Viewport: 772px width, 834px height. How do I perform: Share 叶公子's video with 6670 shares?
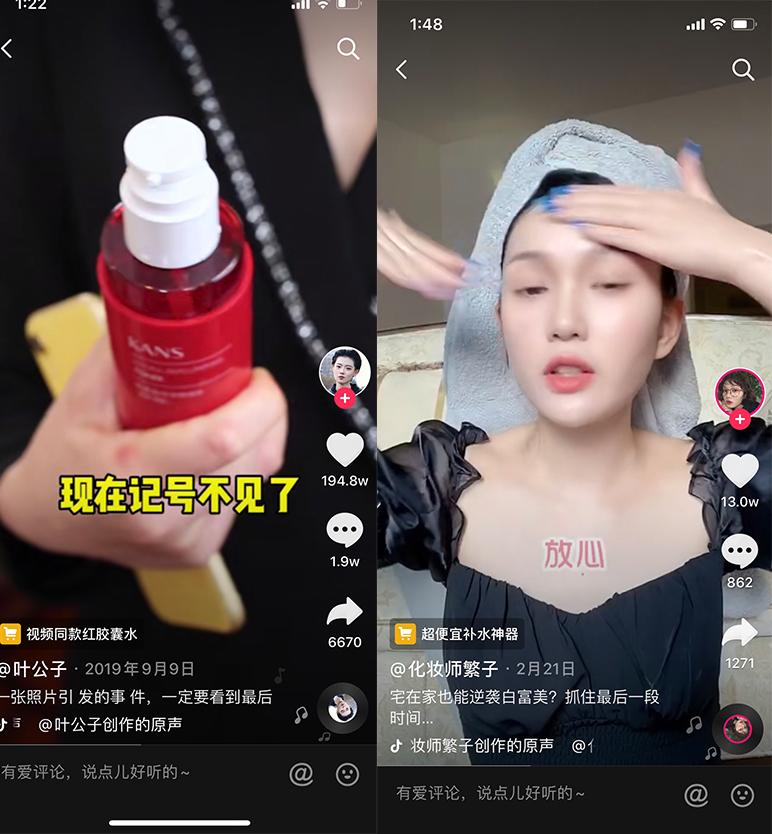point(345,612)
